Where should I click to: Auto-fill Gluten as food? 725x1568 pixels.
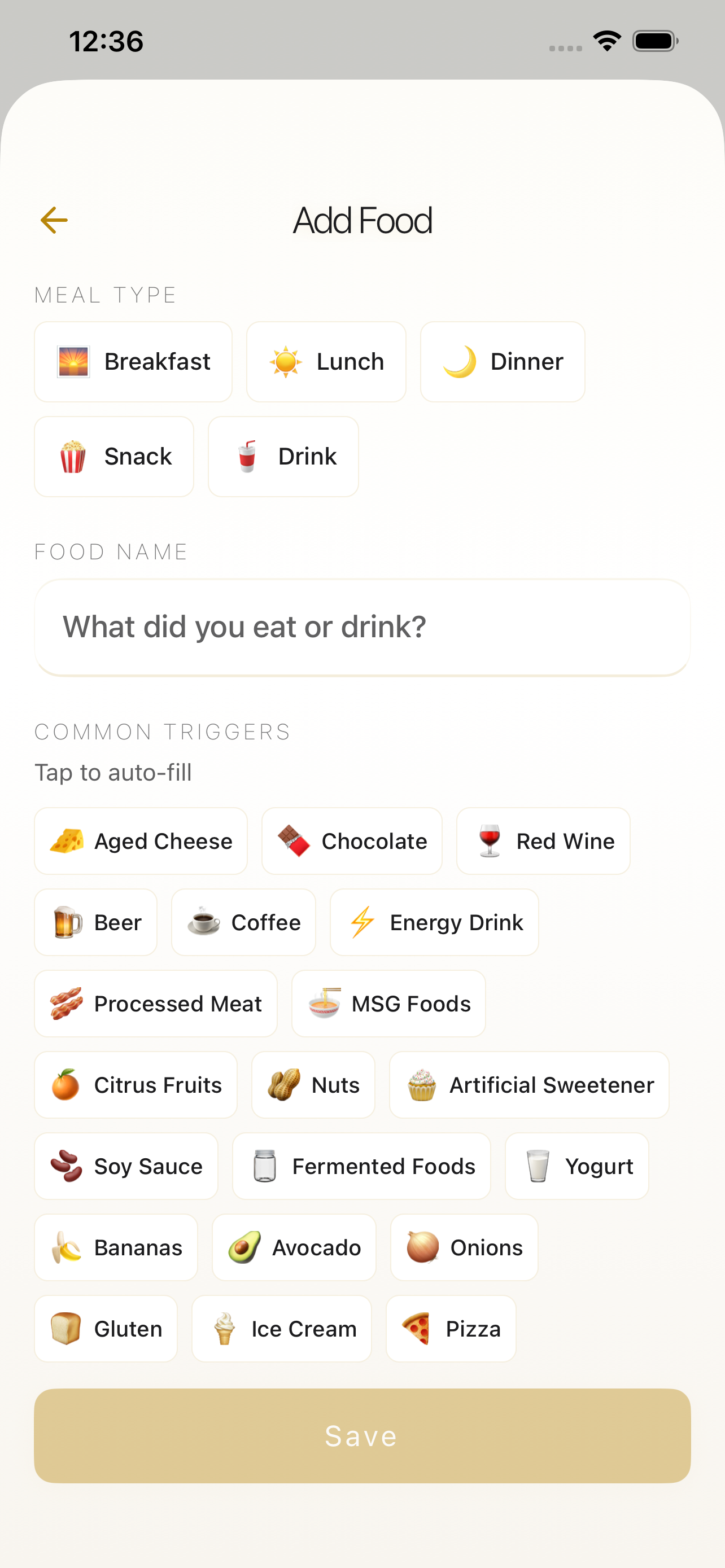(x=106, y=1329)
